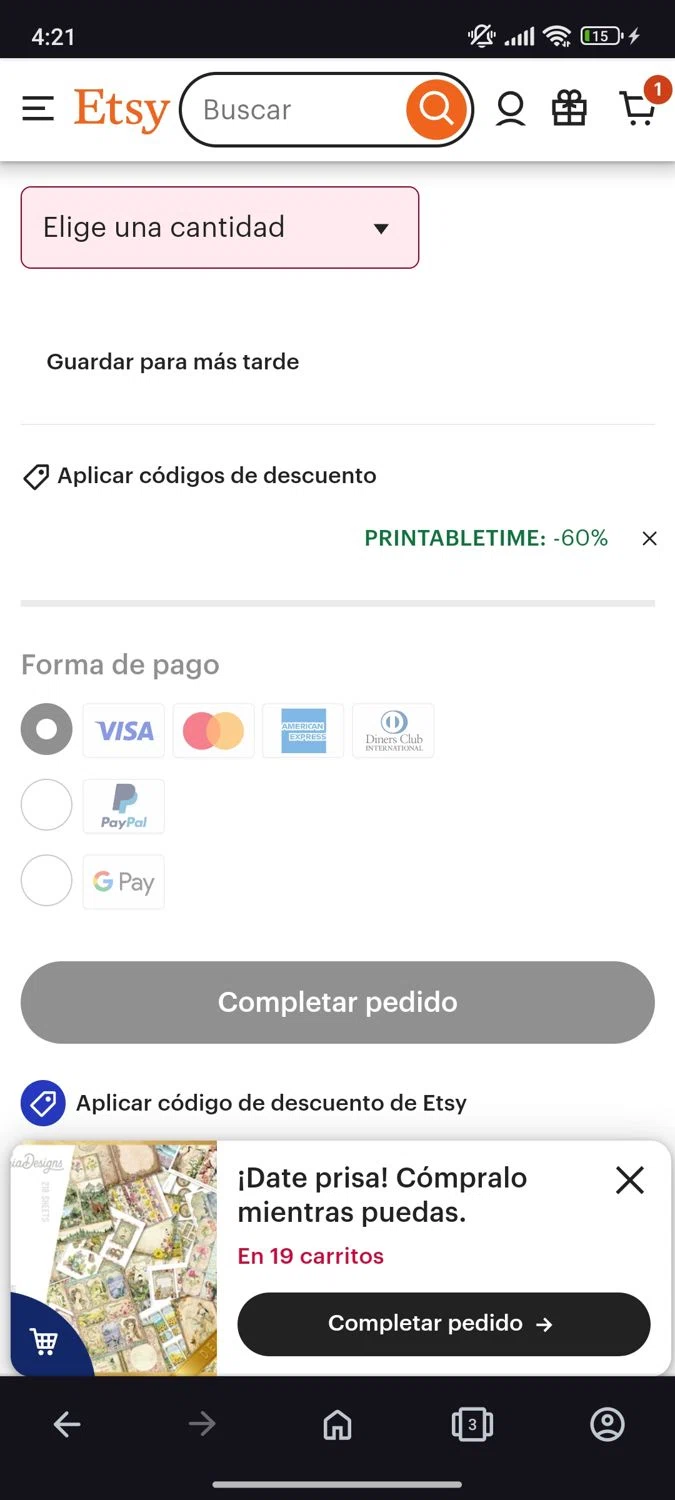Viewport: 675px width, 1500px height.
Task: Tap the gray Completar pedido button
Action: 338,1002
